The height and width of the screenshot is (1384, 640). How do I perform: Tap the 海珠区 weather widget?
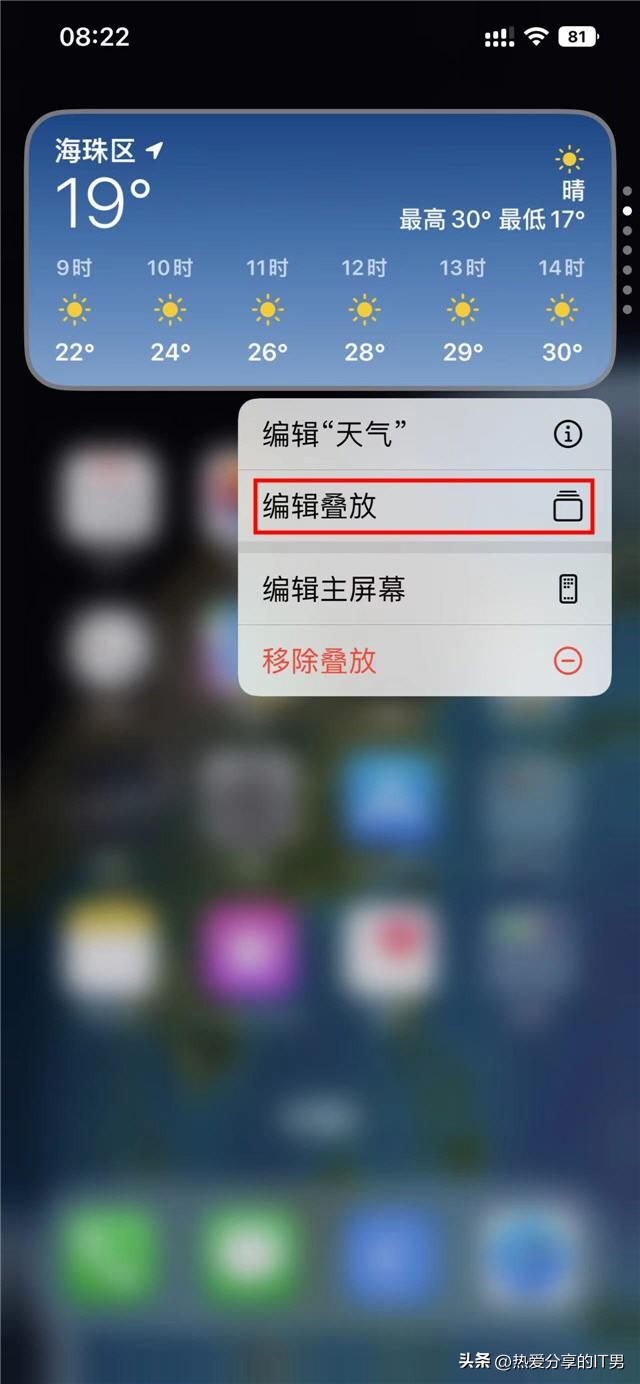click(320, 249)
